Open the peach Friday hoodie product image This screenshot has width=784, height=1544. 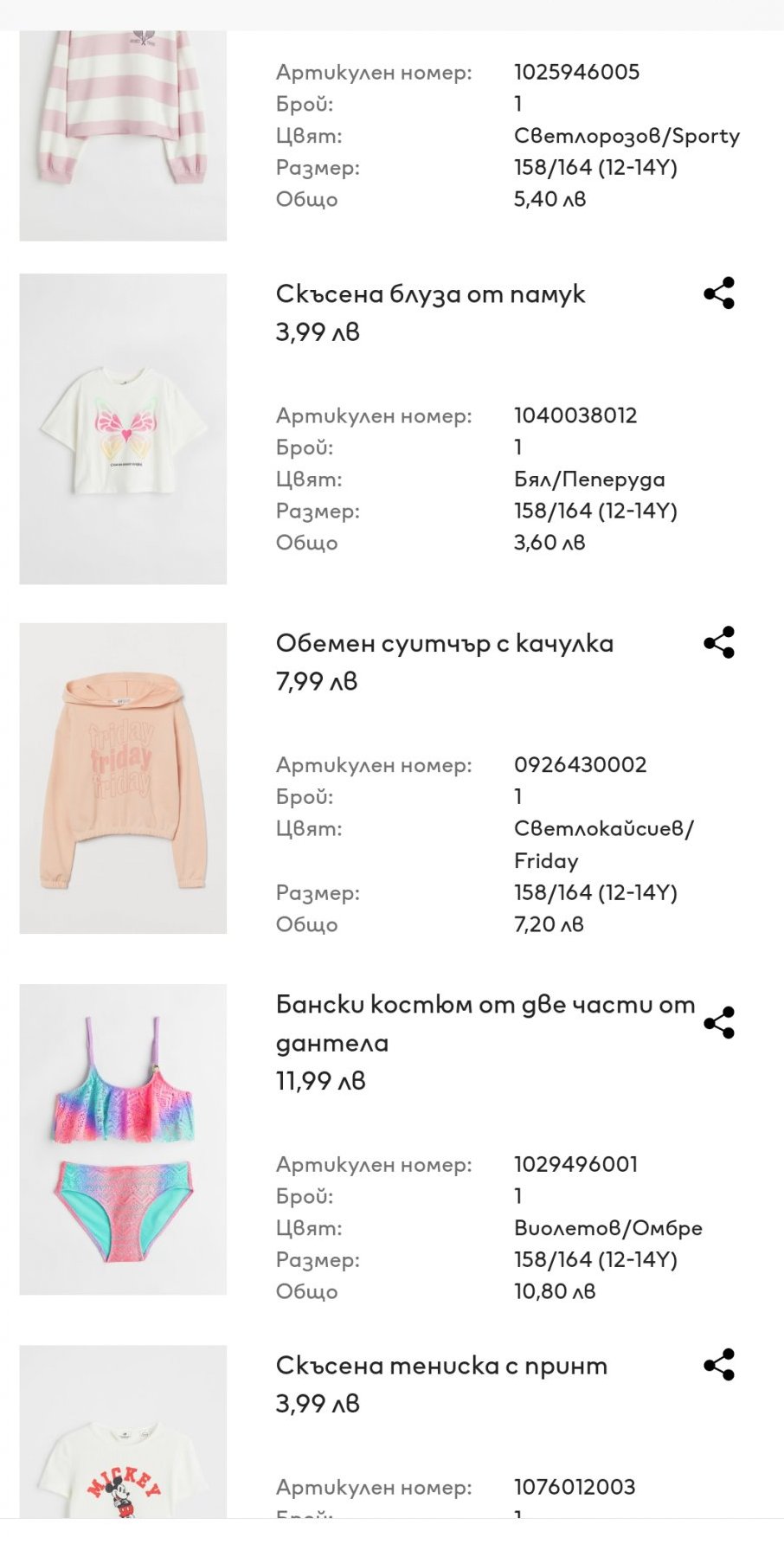coord(123,778)
